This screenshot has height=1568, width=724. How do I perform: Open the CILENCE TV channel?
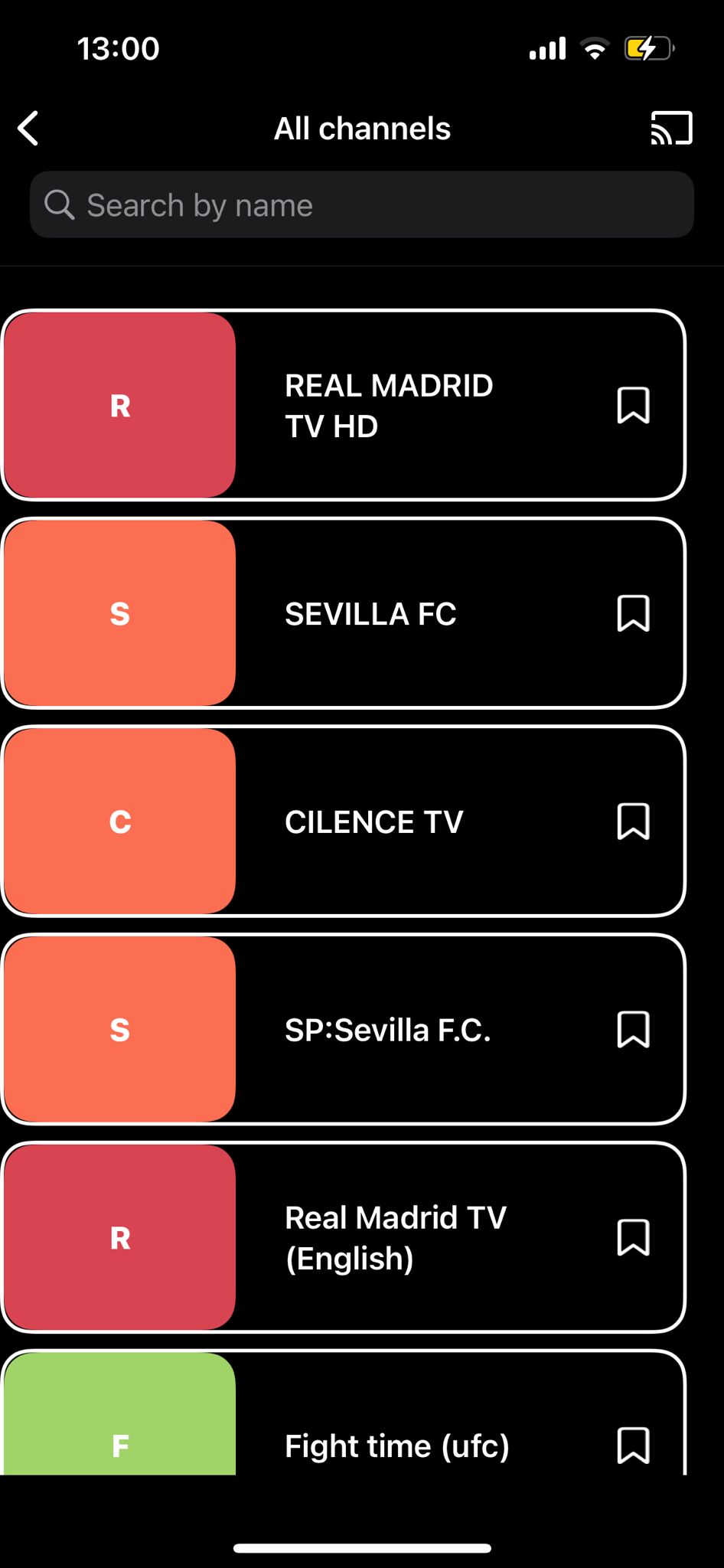tap(373, 822)
